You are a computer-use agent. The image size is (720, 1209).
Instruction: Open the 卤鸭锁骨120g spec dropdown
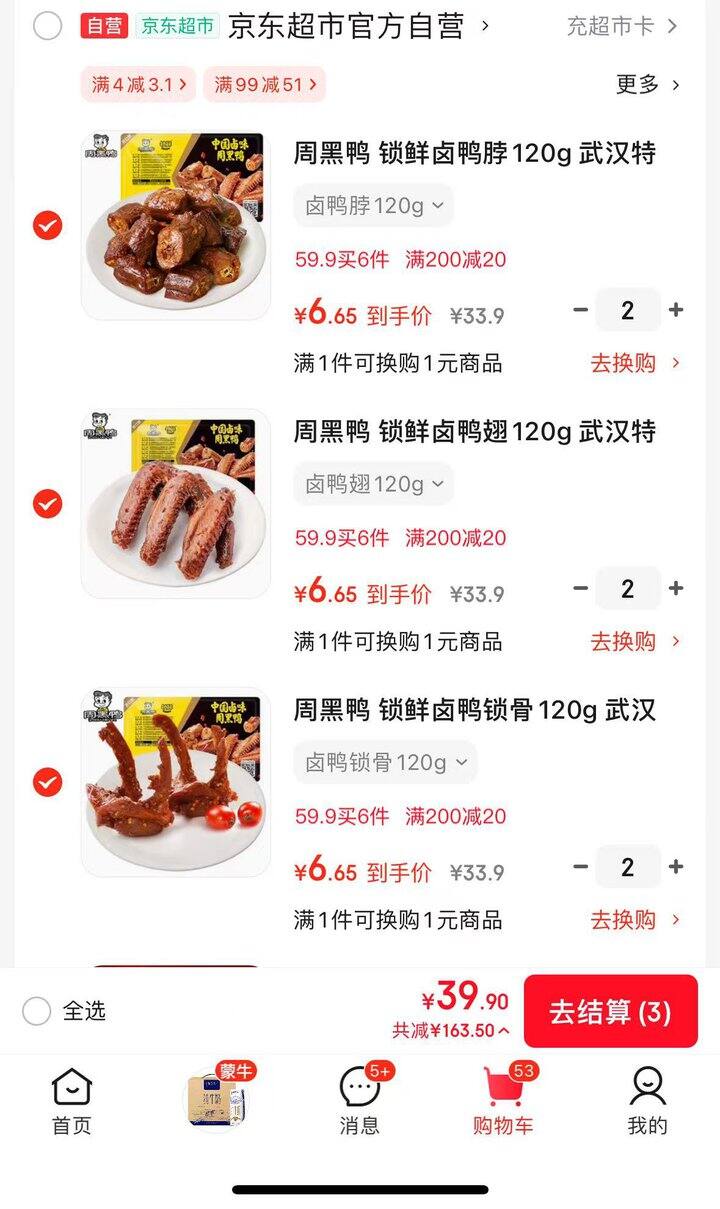point(385,763)
